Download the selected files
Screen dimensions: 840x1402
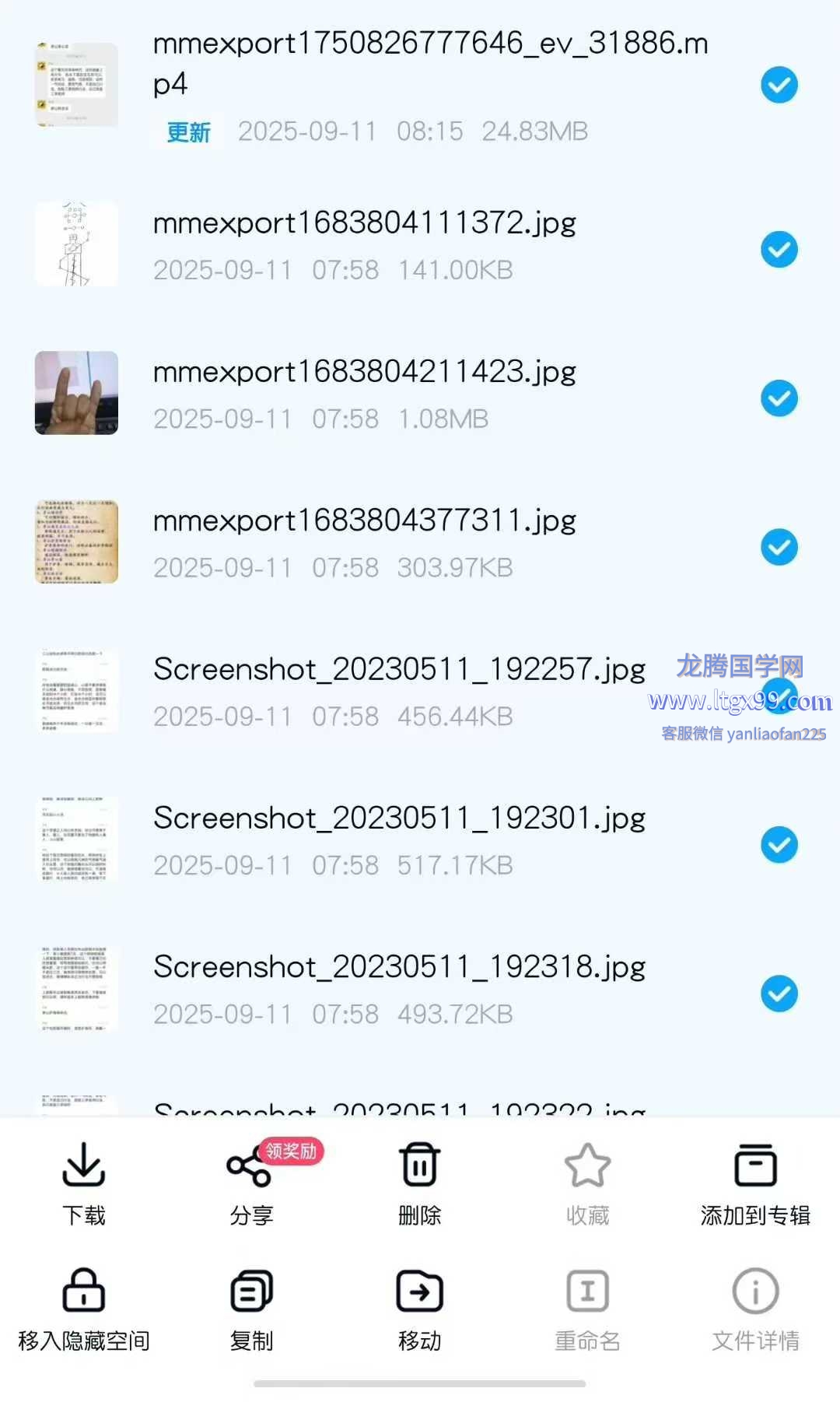[83, 1183]
